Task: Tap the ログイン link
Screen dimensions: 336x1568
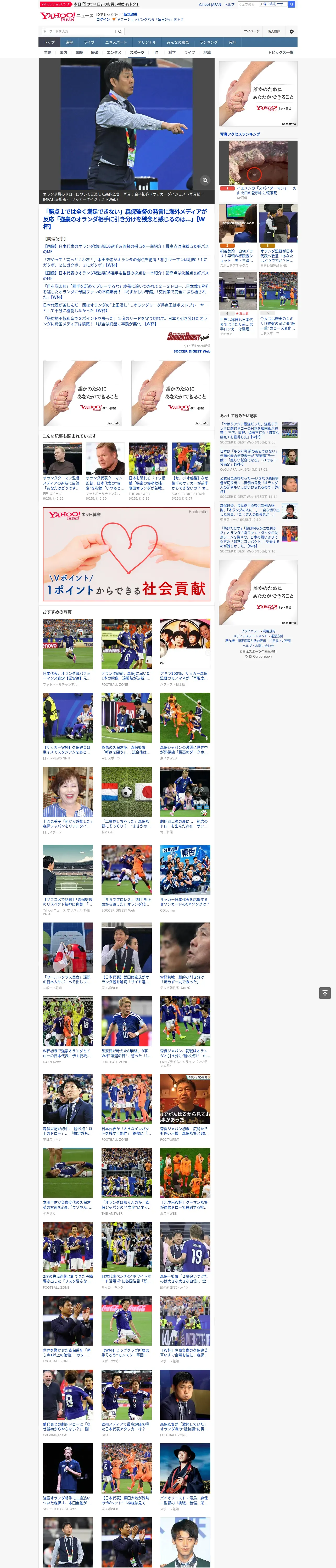Action: pyautogui.click(x=103, y=20)
